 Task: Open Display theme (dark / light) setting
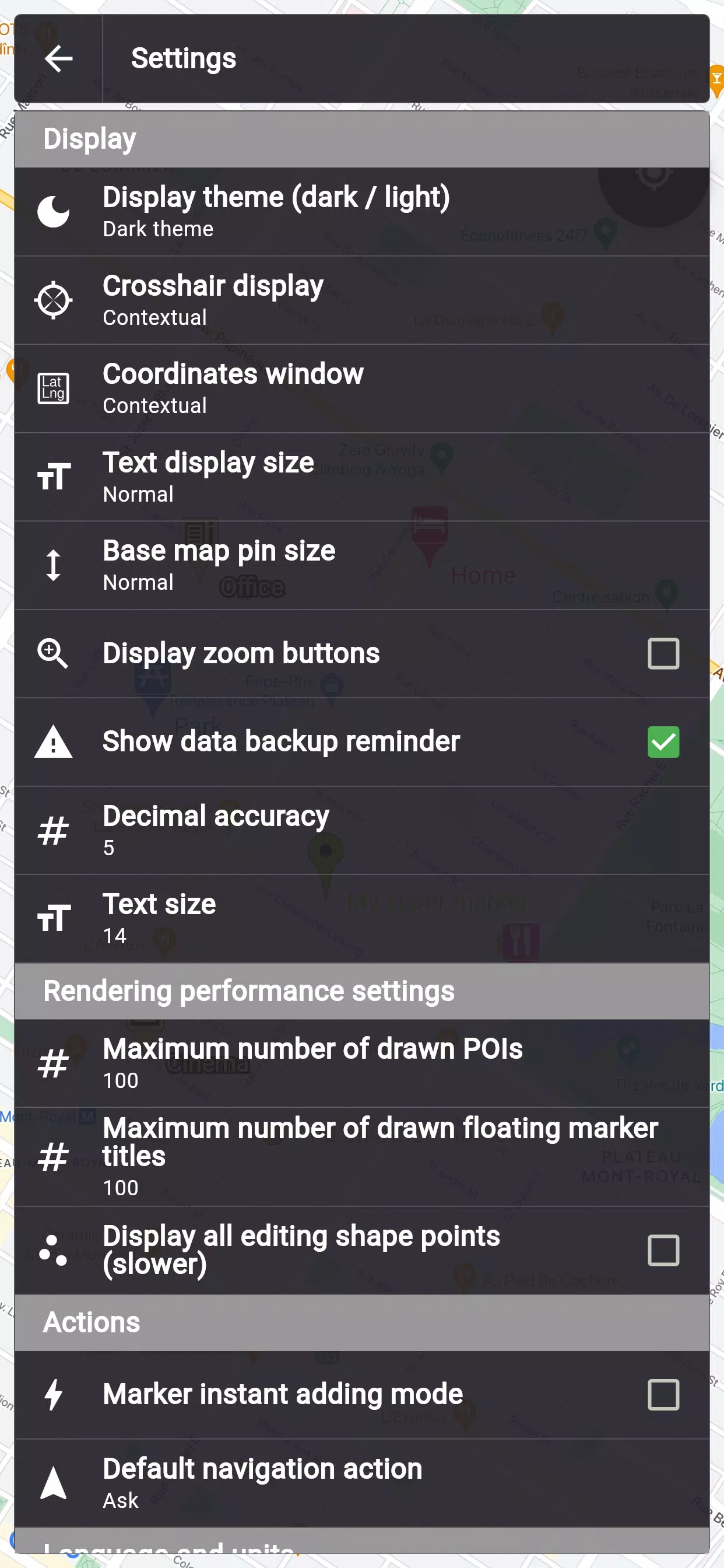click(x=361, y=211)
